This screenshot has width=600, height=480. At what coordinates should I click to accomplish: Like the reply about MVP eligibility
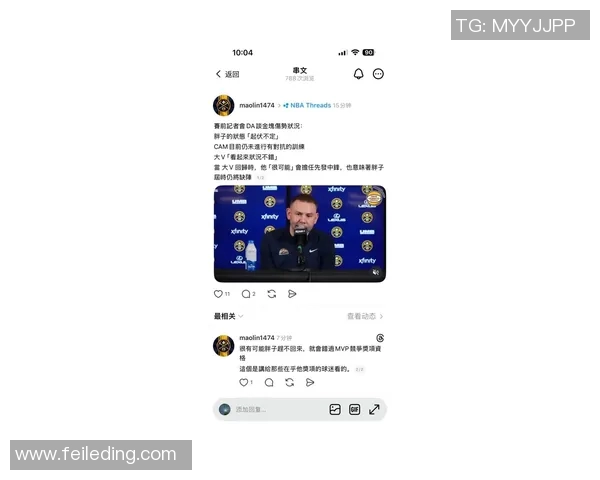tap(243, 382)
